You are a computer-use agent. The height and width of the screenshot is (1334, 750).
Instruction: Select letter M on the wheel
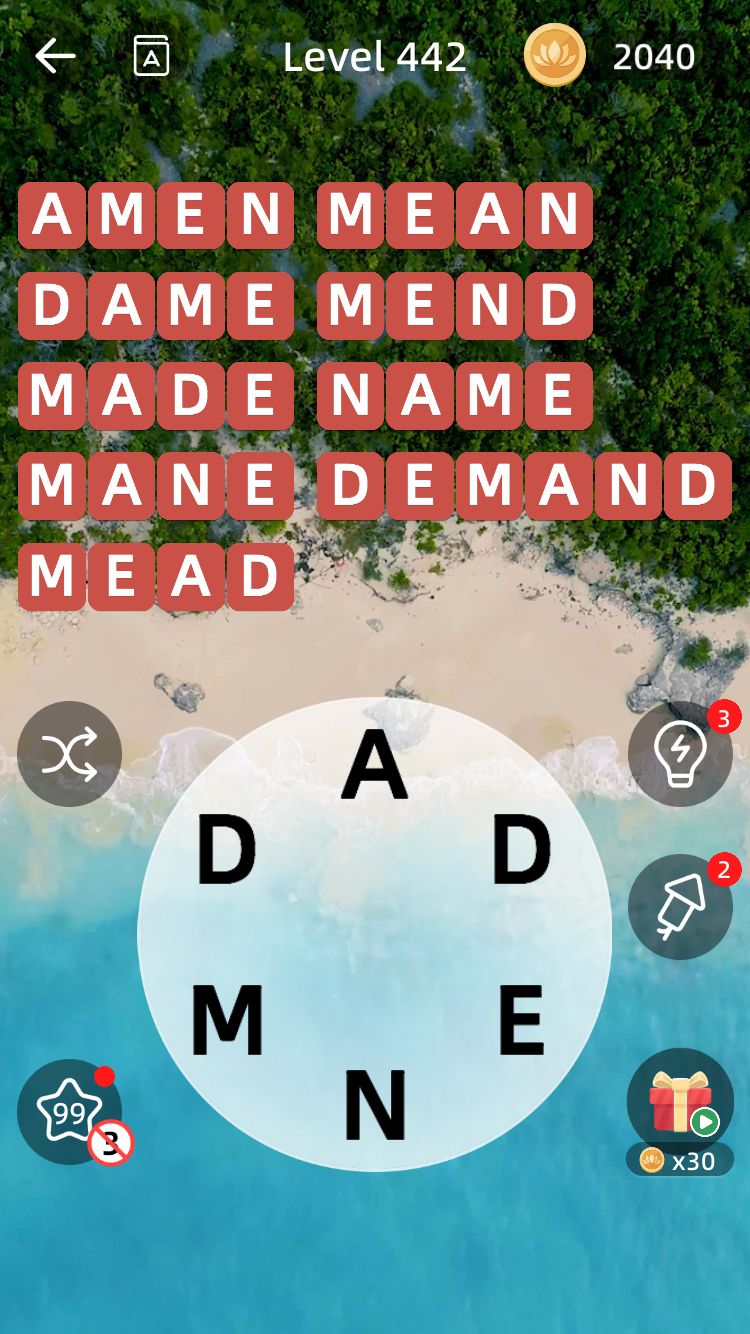tap(227, 1020)
